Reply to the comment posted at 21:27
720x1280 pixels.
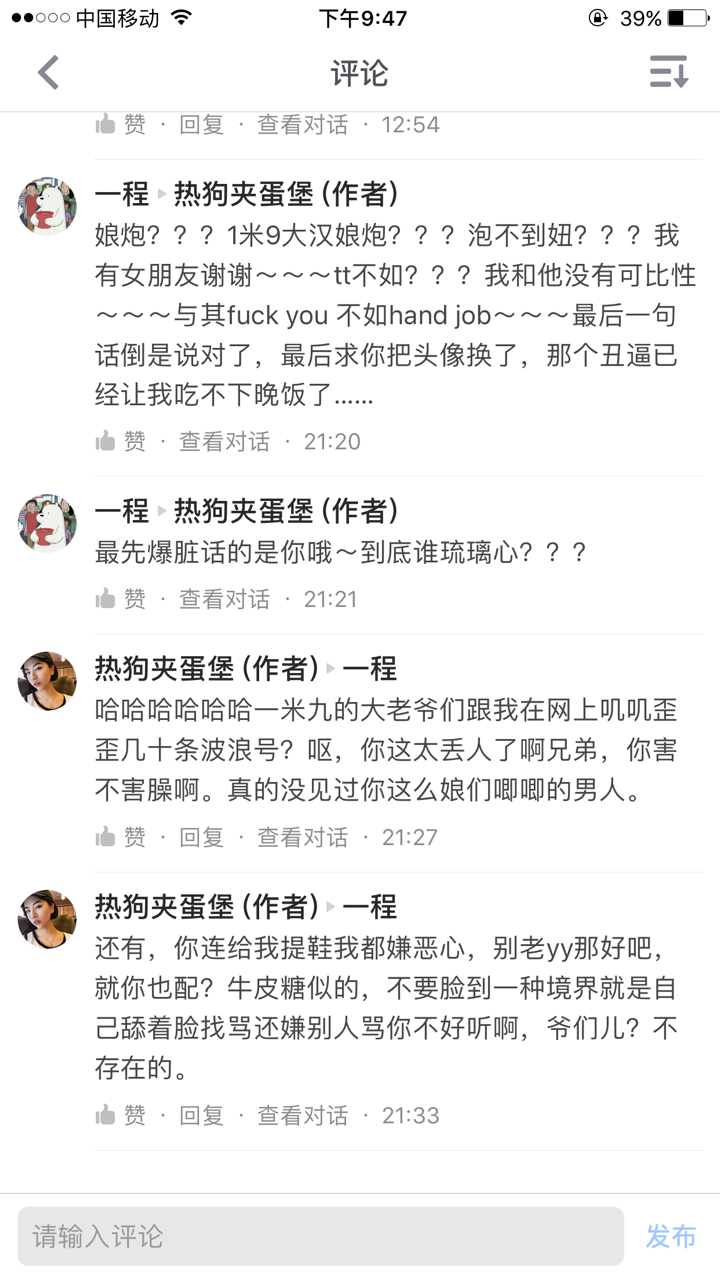click(201, 837)
